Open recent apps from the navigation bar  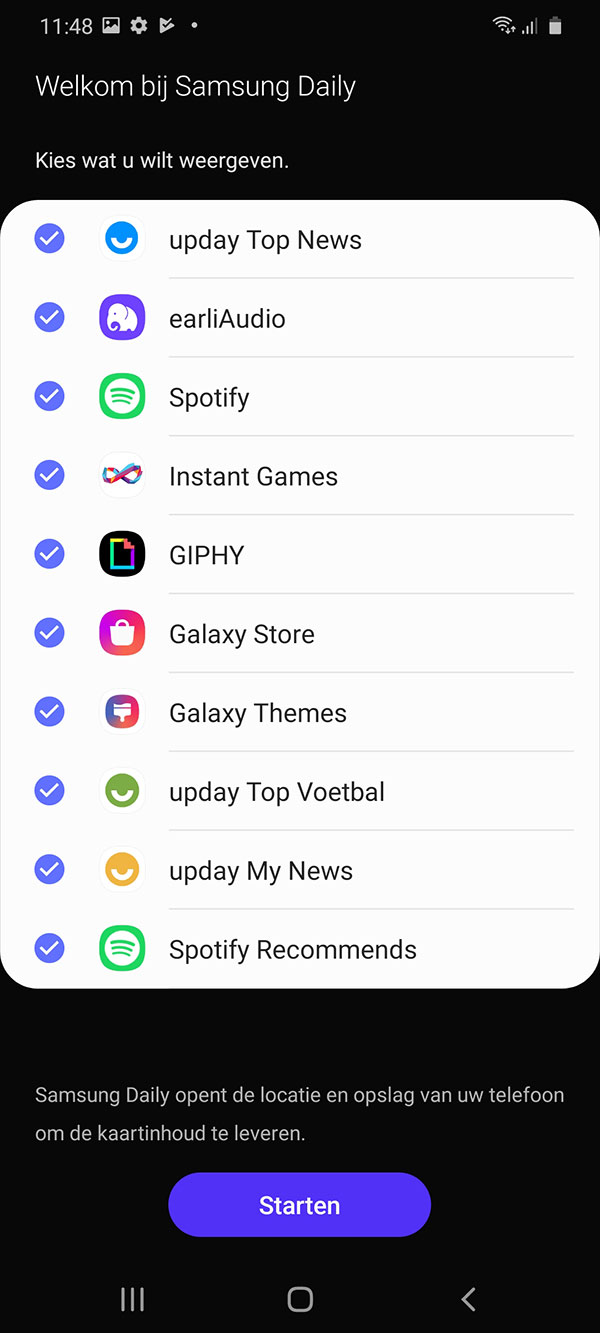click(x=132, y=1299)
